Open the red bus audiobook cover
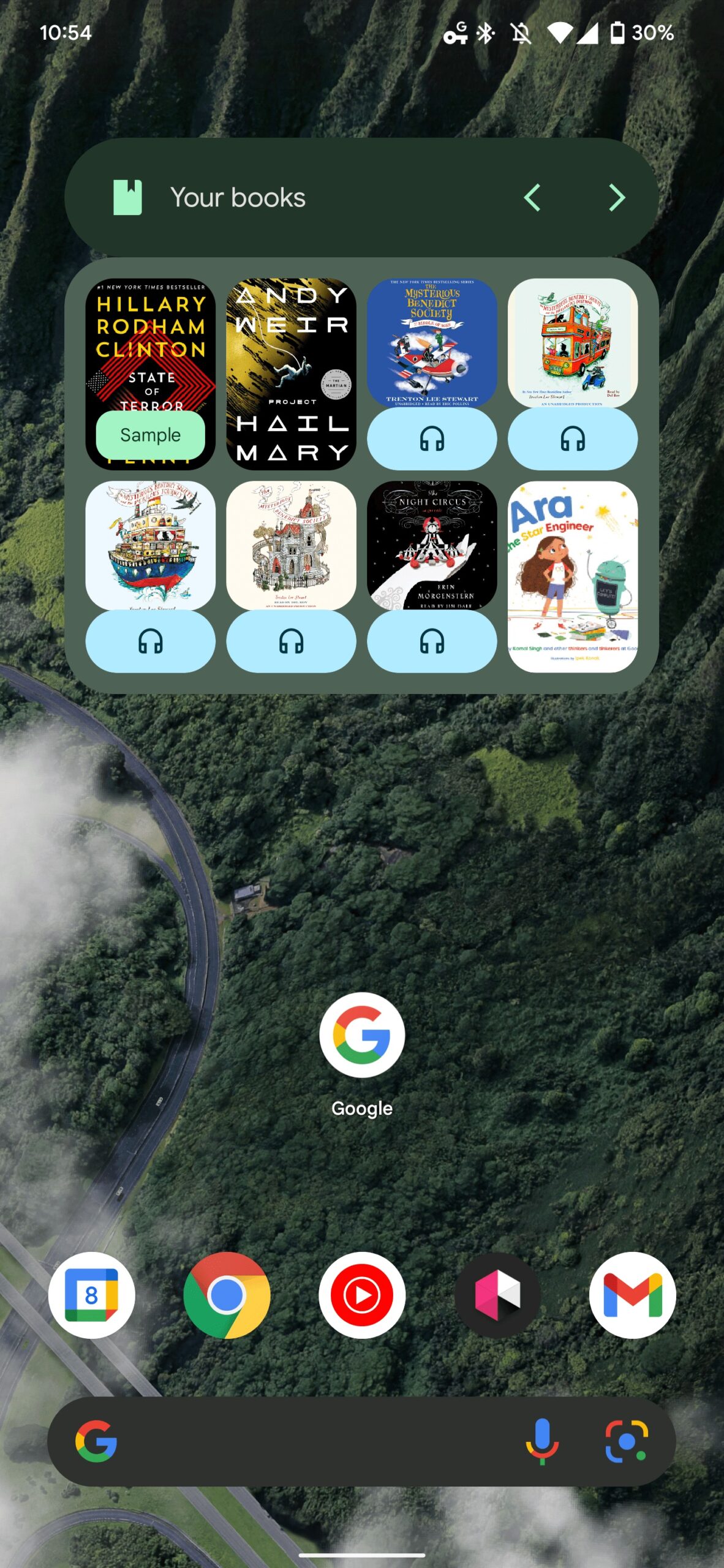Image resolution: width=724 pixels, height=1568 pixels. [x=573, y=343]
